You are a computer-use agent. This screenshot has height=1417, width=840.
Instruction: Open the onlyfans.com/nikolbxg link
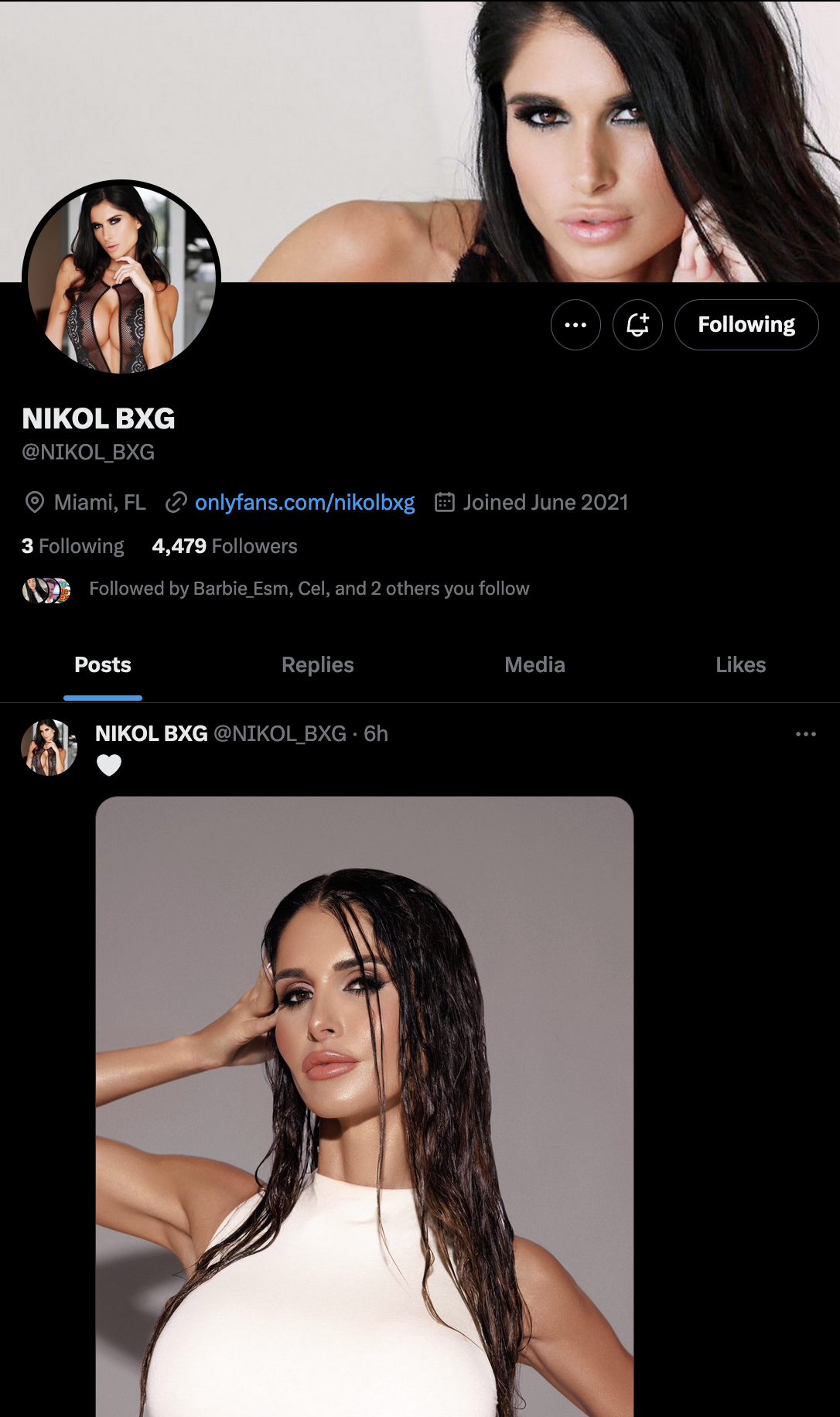tap(304, 503)
